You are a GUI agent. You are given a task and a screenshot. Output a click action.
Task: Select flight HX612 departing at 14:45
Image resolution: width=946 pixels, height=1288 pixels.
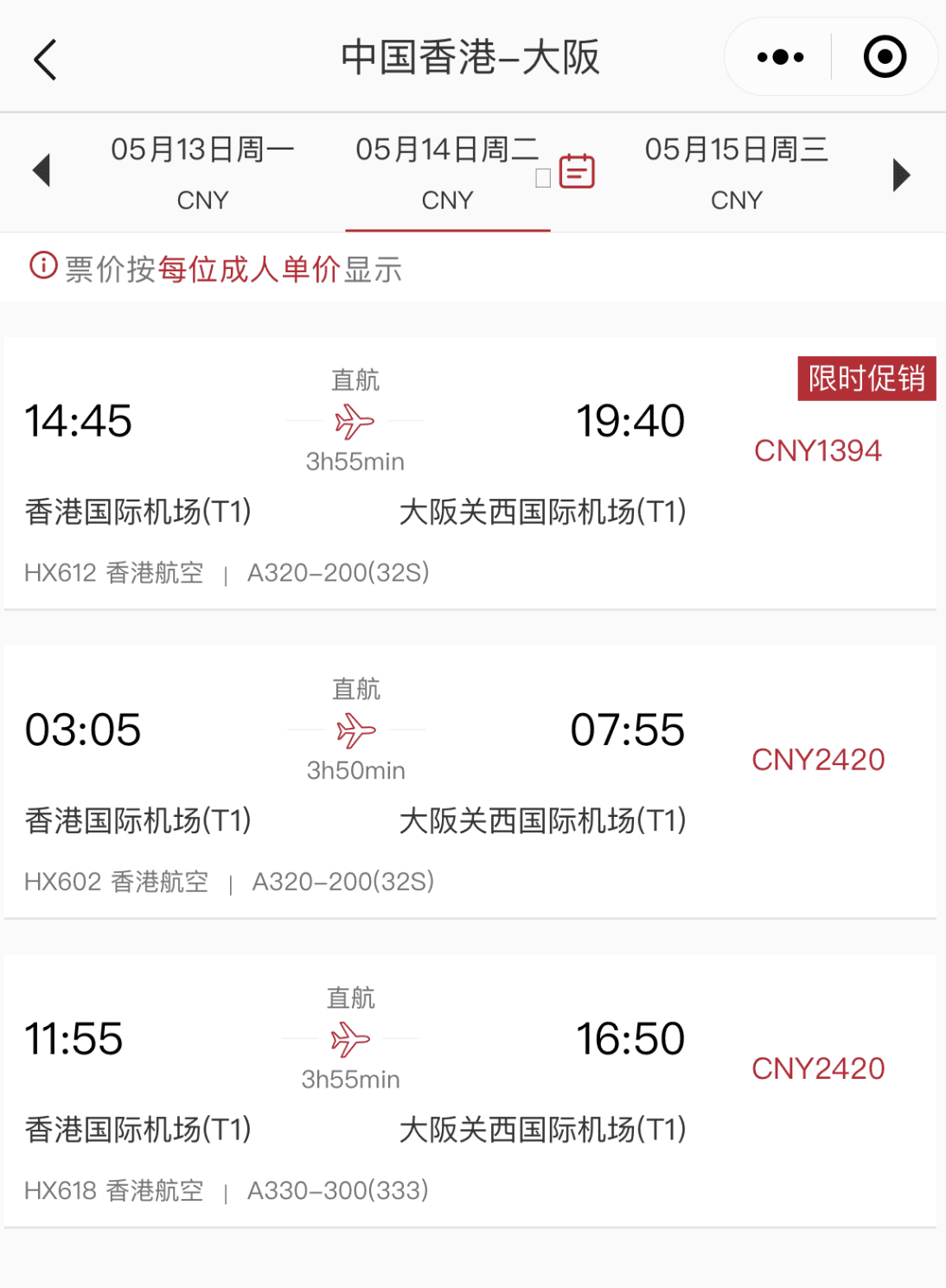coord(470,474)
